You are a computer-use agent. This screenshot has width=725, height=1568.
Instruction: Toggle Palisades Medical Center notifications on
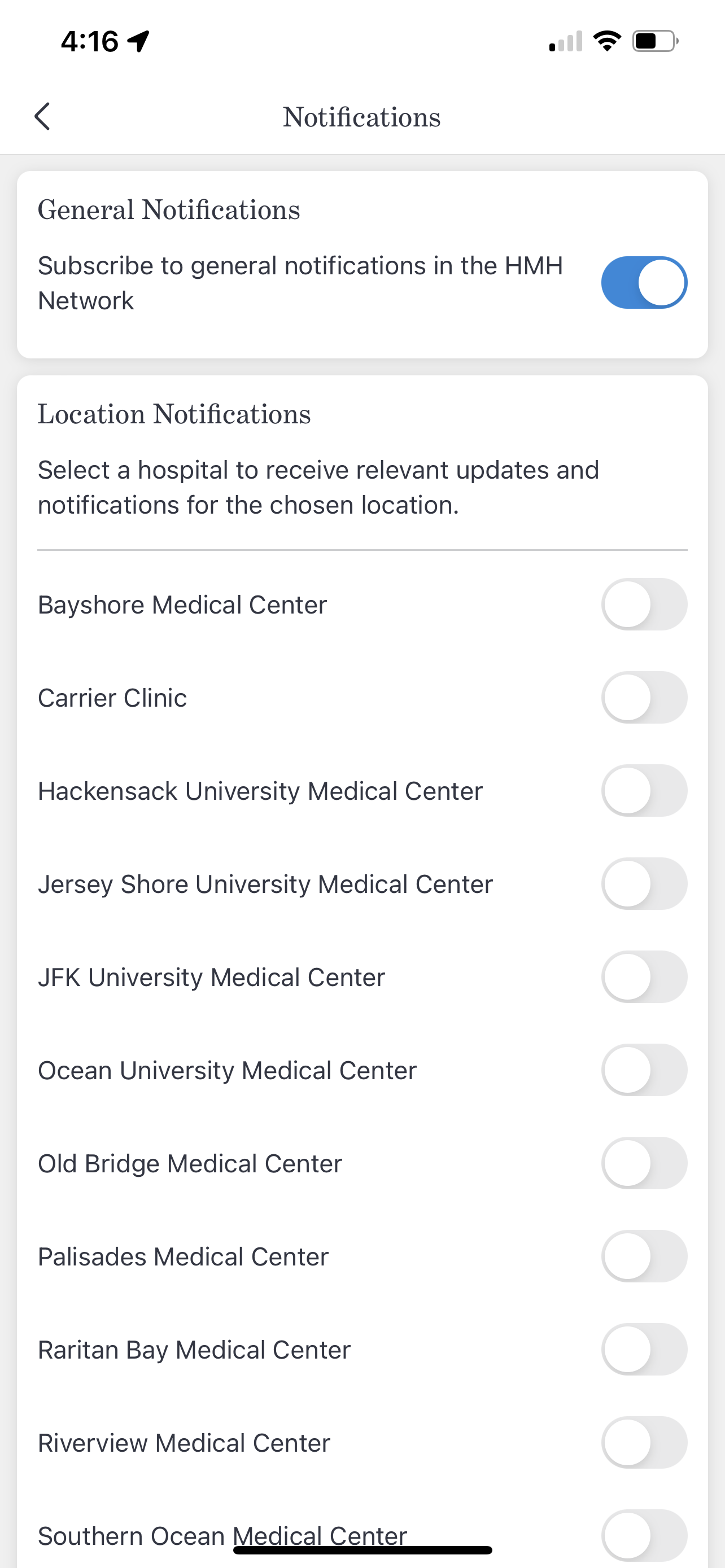point(644,1256)
